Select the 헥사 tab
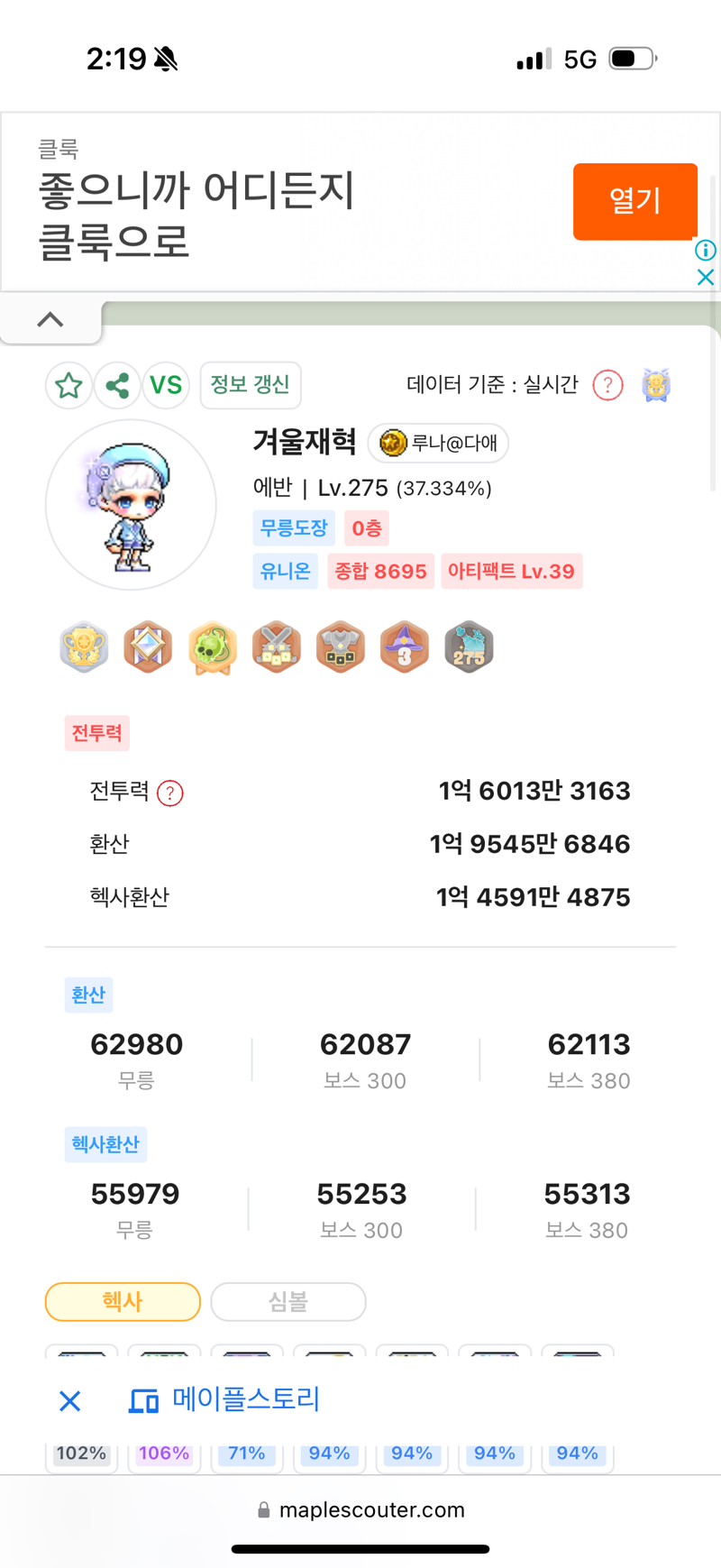This screenshot has height=1568, width=721. pos(123,1301)
